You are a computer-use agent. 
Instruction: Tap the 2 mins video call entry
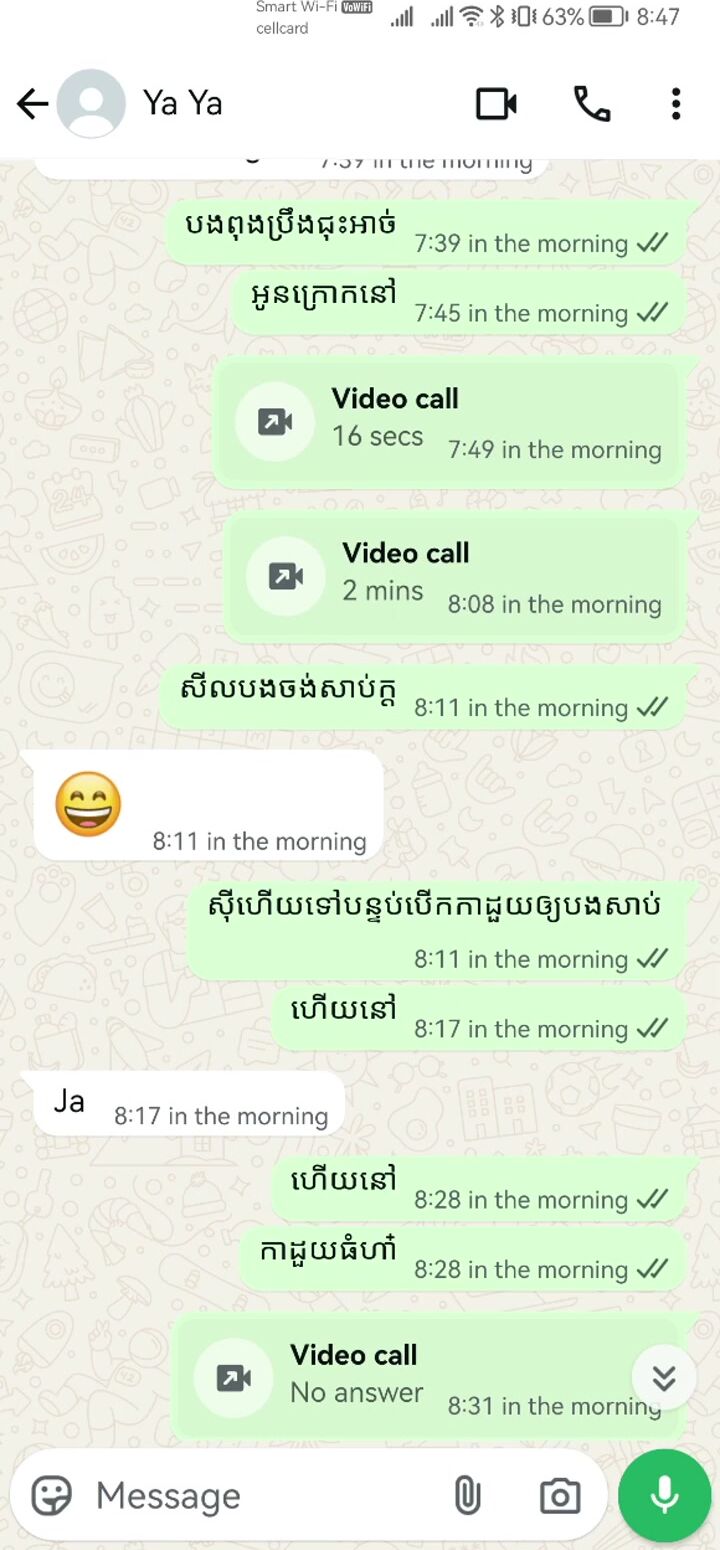pyautogui.click(x=455, y=576)
